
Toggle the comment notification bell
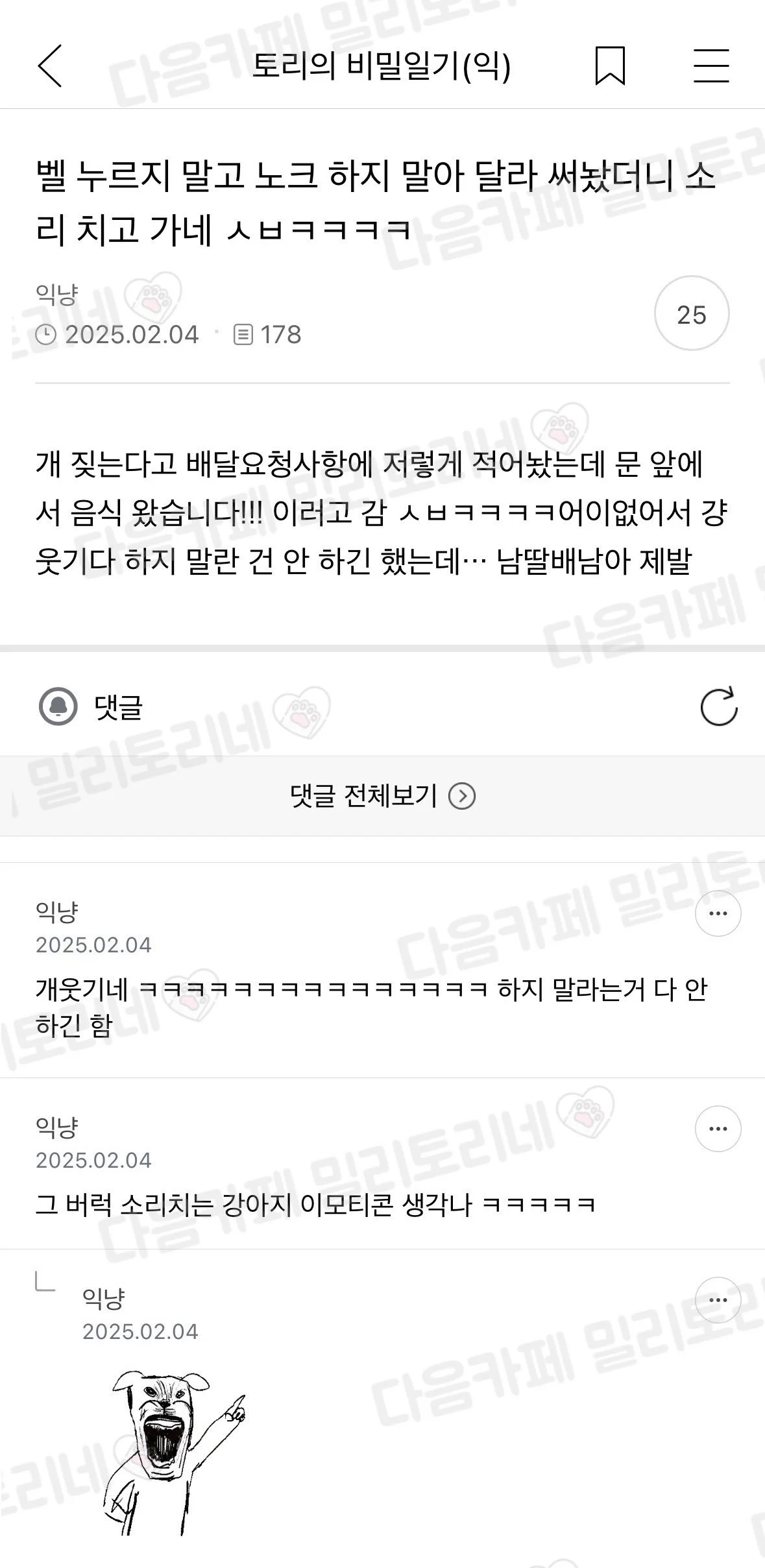(x=58, y=706)
